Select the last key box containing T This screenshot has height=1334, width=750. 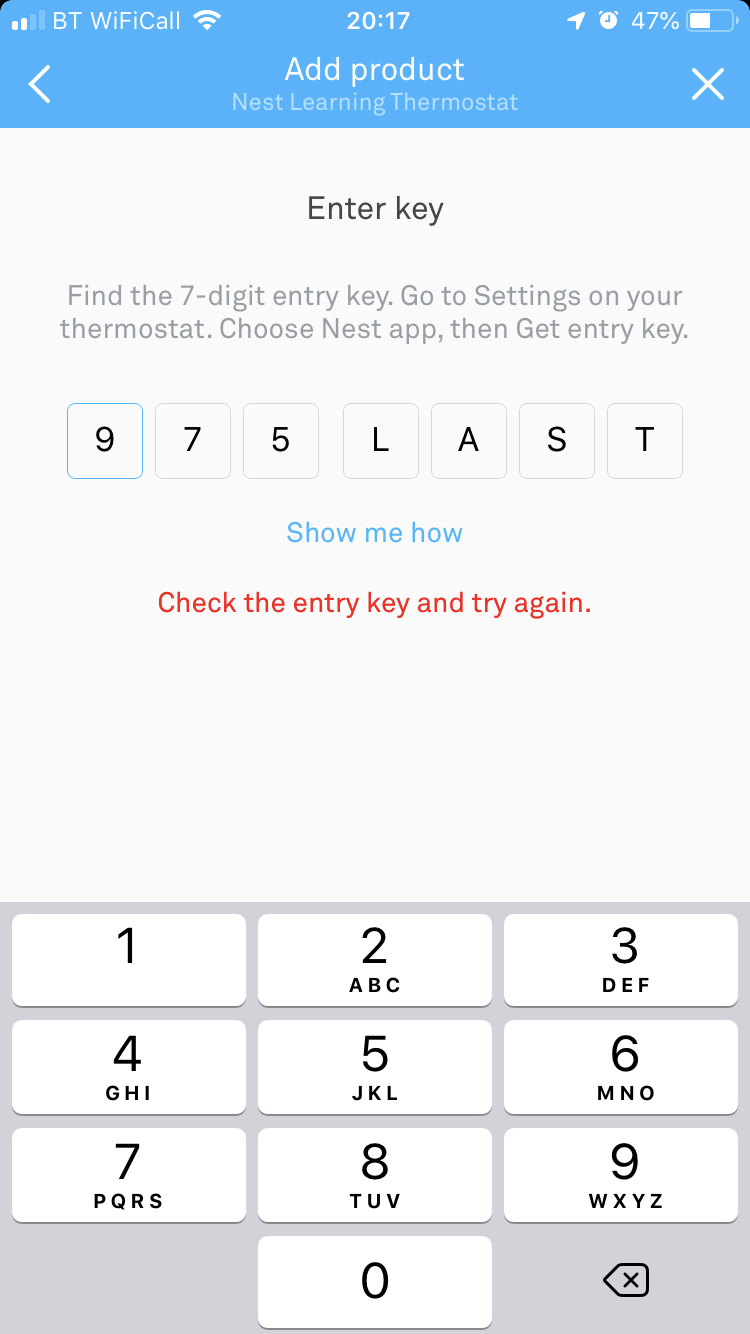click(x=645, y=441)
